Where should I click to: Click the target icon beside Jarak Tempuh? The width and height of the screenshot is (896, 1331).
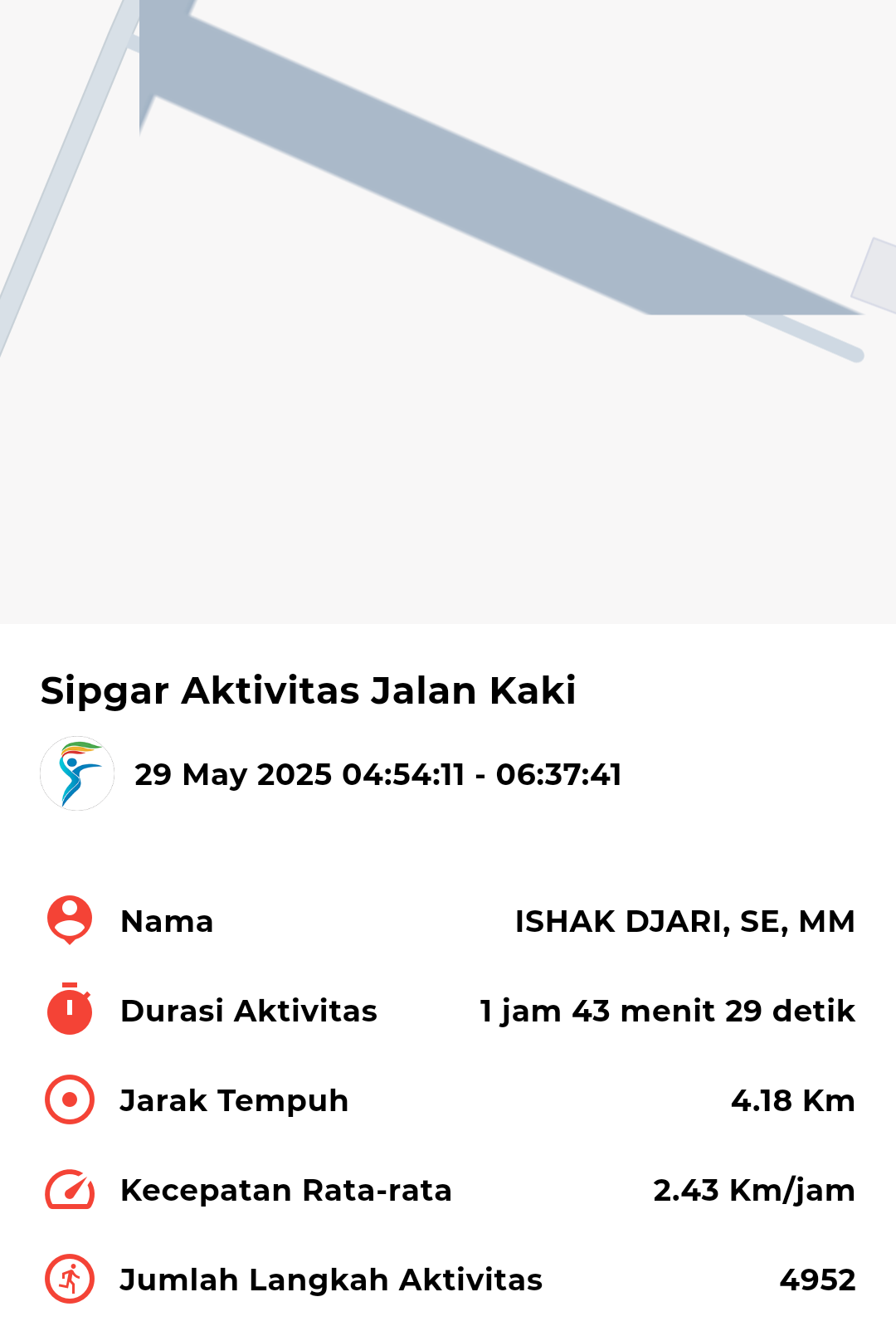pyautogui.click(x=68, y=1100)
